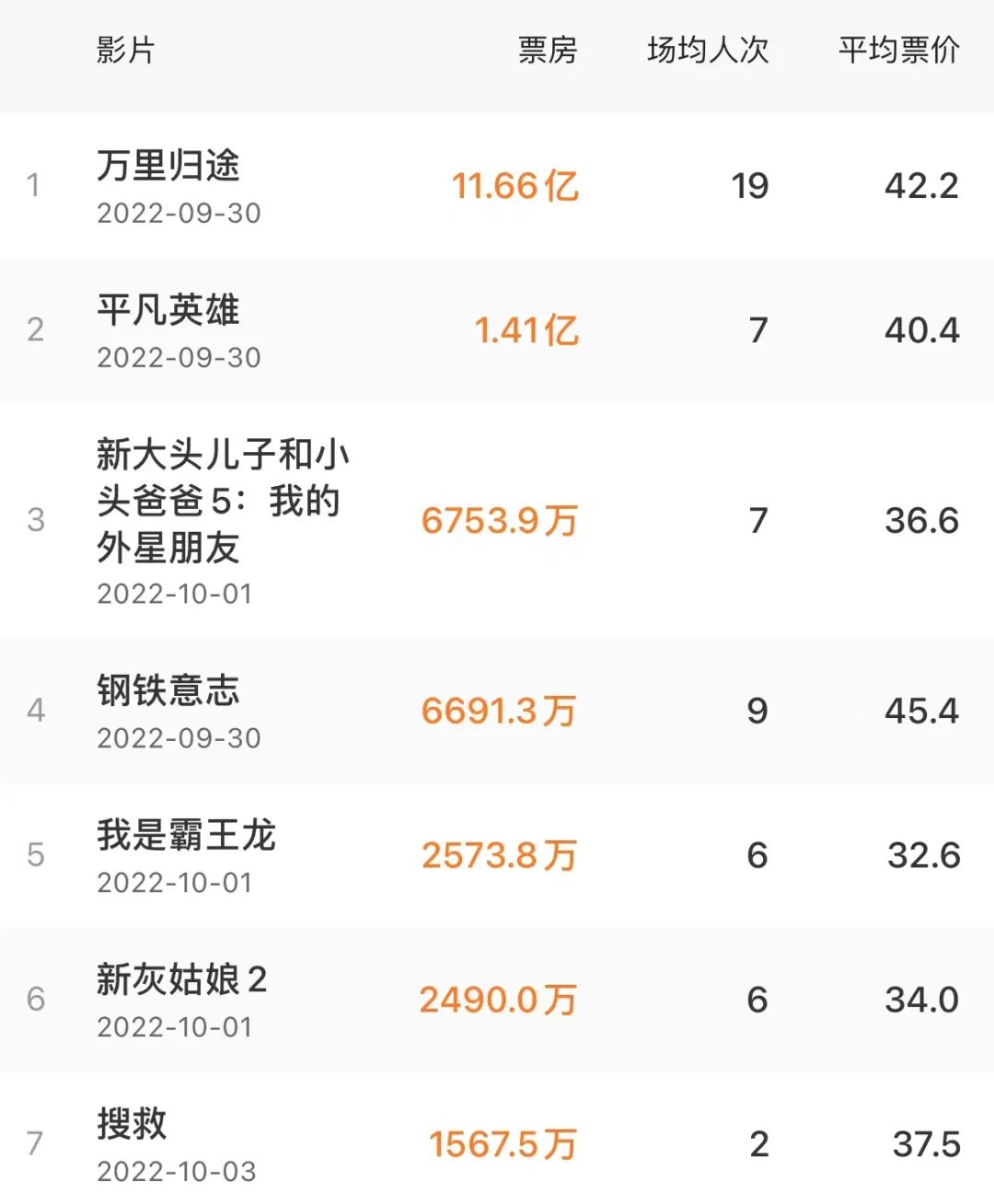
Task: Open 新大头儿子和小头爸爸5：我的外星朋友
Action: click(221, 502)
